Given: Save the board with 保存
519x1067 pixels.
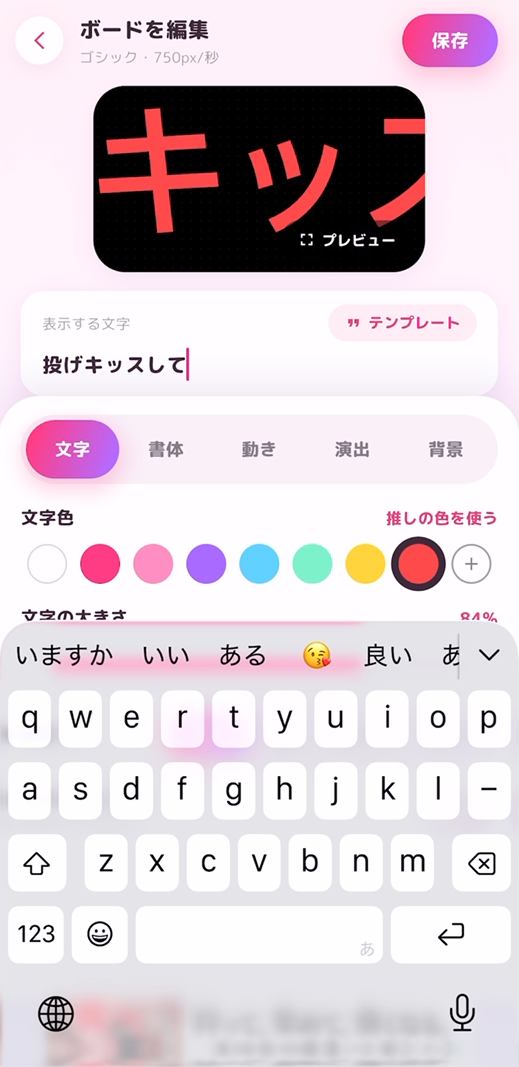Looking at the screenshot, I should click(x=450, y=40).
